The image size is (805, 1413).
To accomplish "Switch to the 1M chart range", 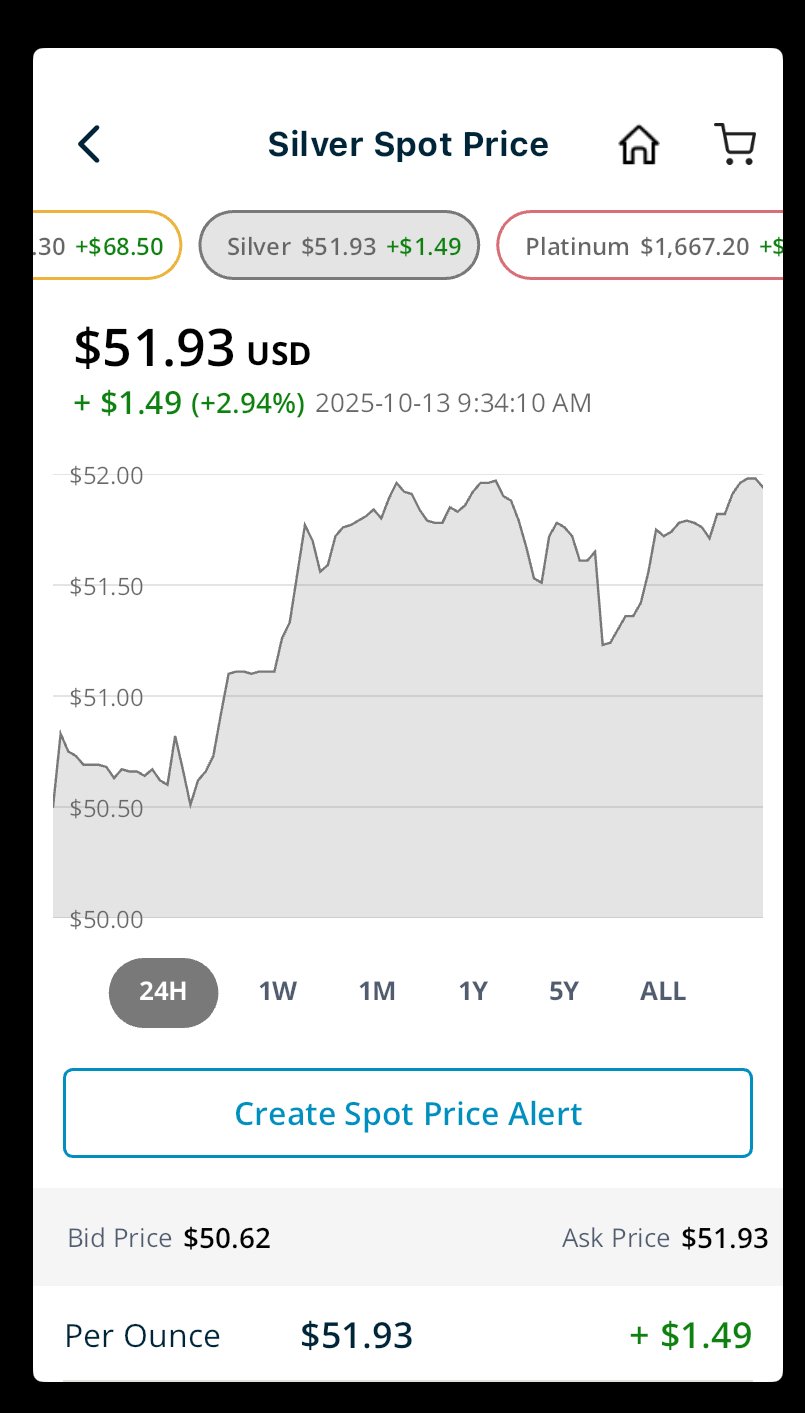I will tap(377, 992).
